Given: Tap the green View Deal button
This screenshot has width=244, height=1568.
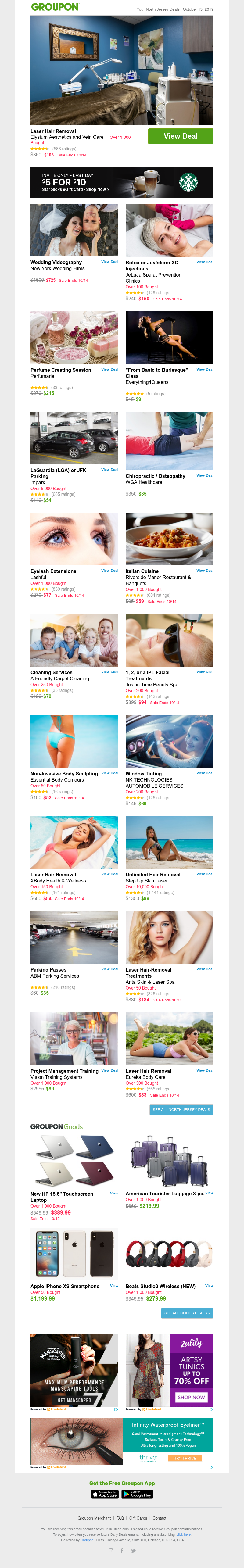Looking at the screenshot, I should [x=180, y=136].
